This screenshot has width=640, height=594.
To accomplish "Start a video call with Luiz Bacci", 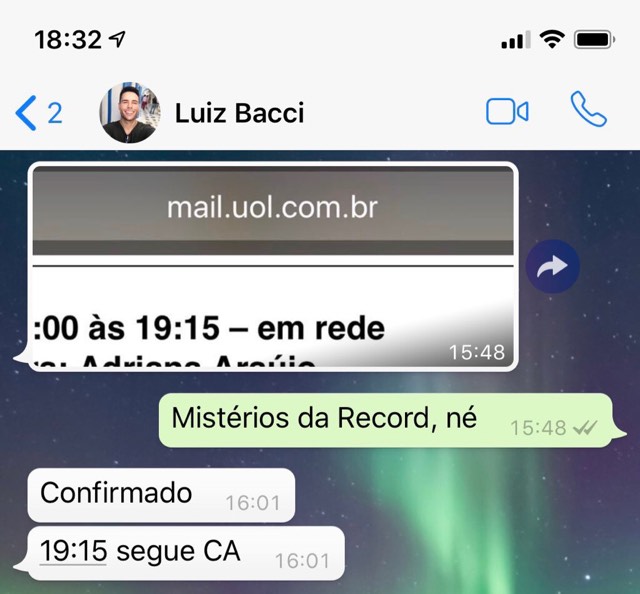I will [507, 111].
